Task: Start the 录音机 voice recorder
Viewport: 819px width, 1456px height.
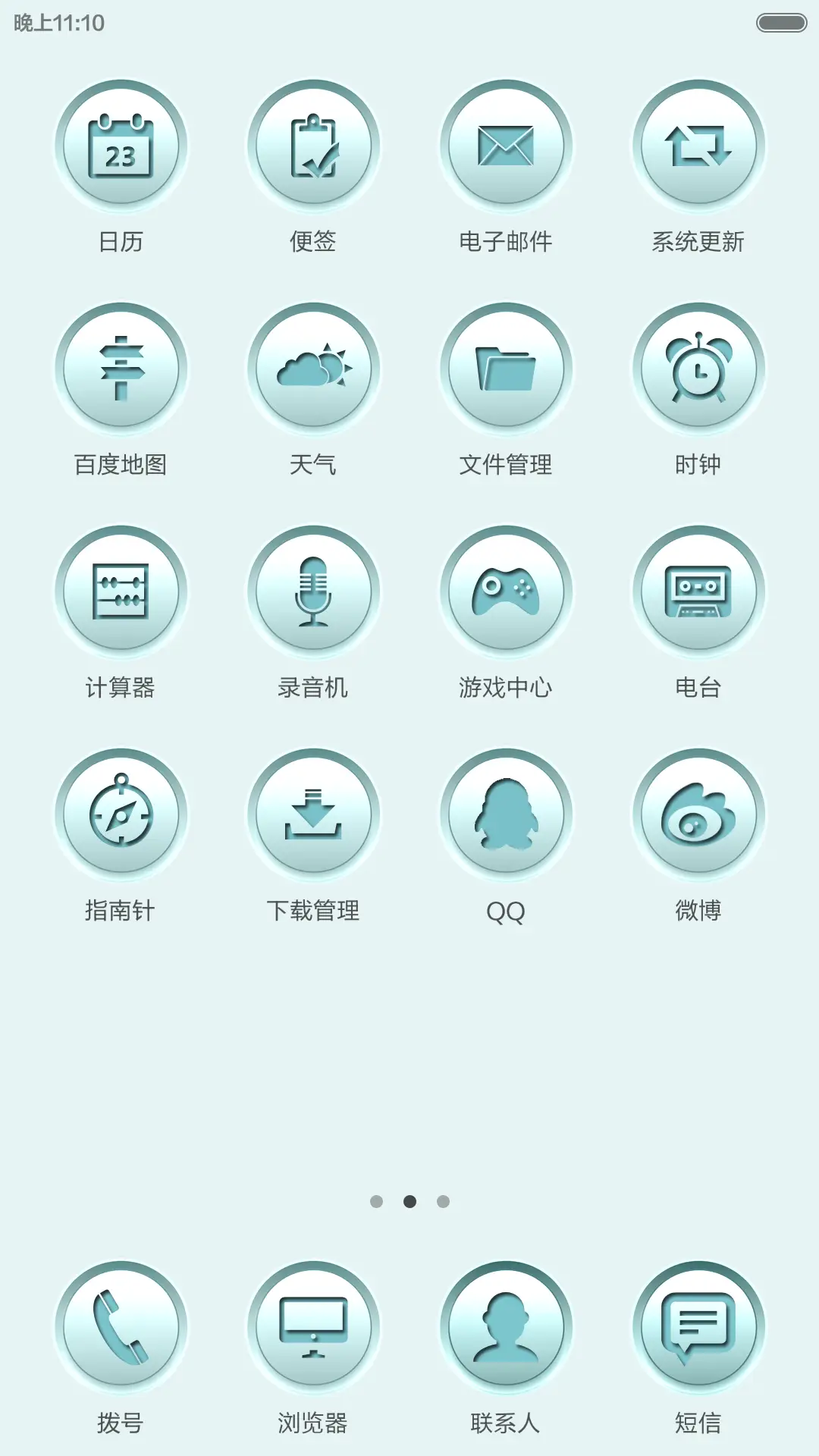Action: point(314,591)
